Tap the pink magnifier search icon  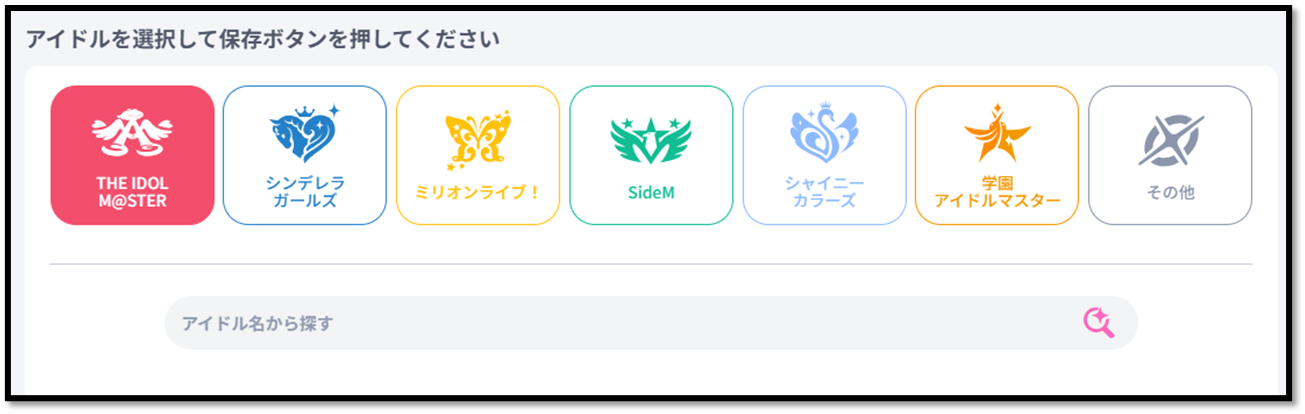point(1098,323)
